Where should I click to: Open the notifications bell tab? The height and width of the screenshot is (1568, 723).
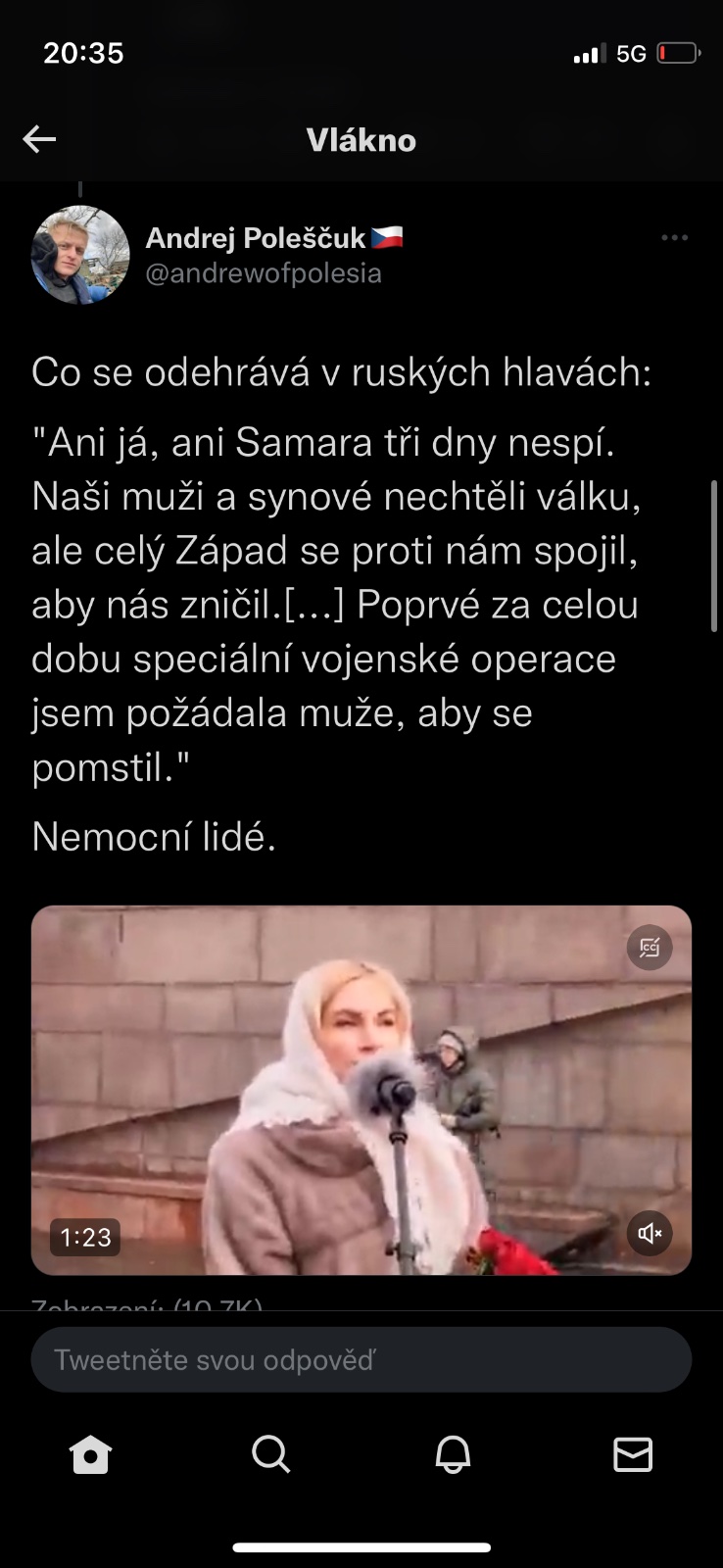click(453, 1454)
